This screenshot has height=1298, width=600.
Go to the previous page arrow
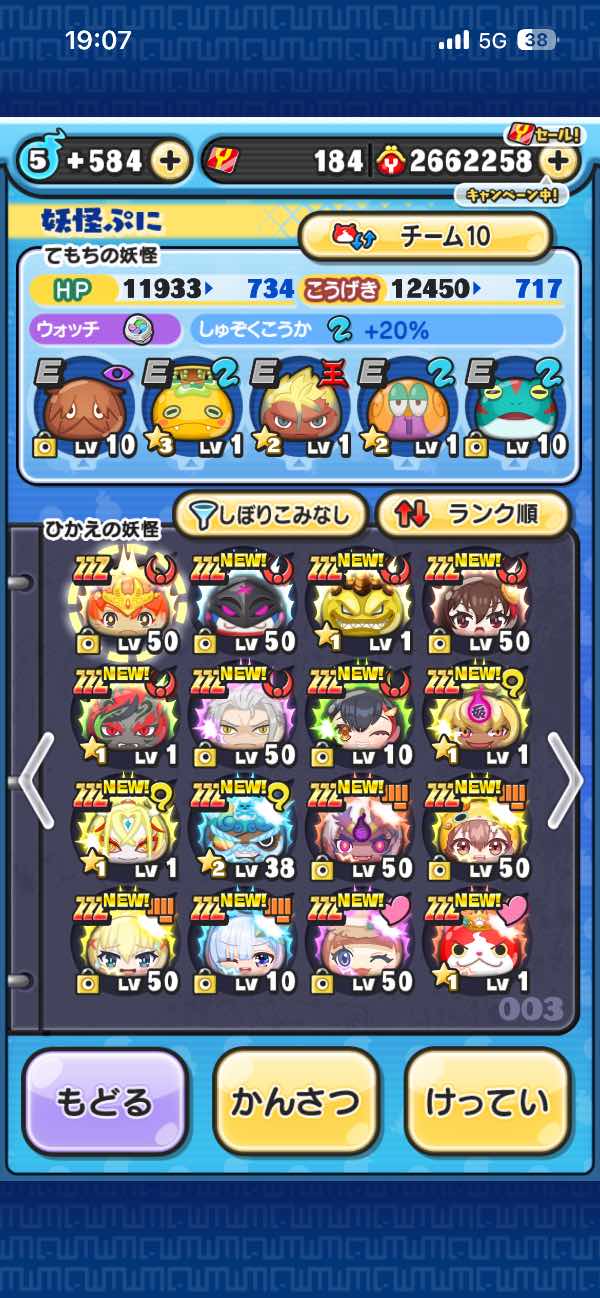[36, 780]
